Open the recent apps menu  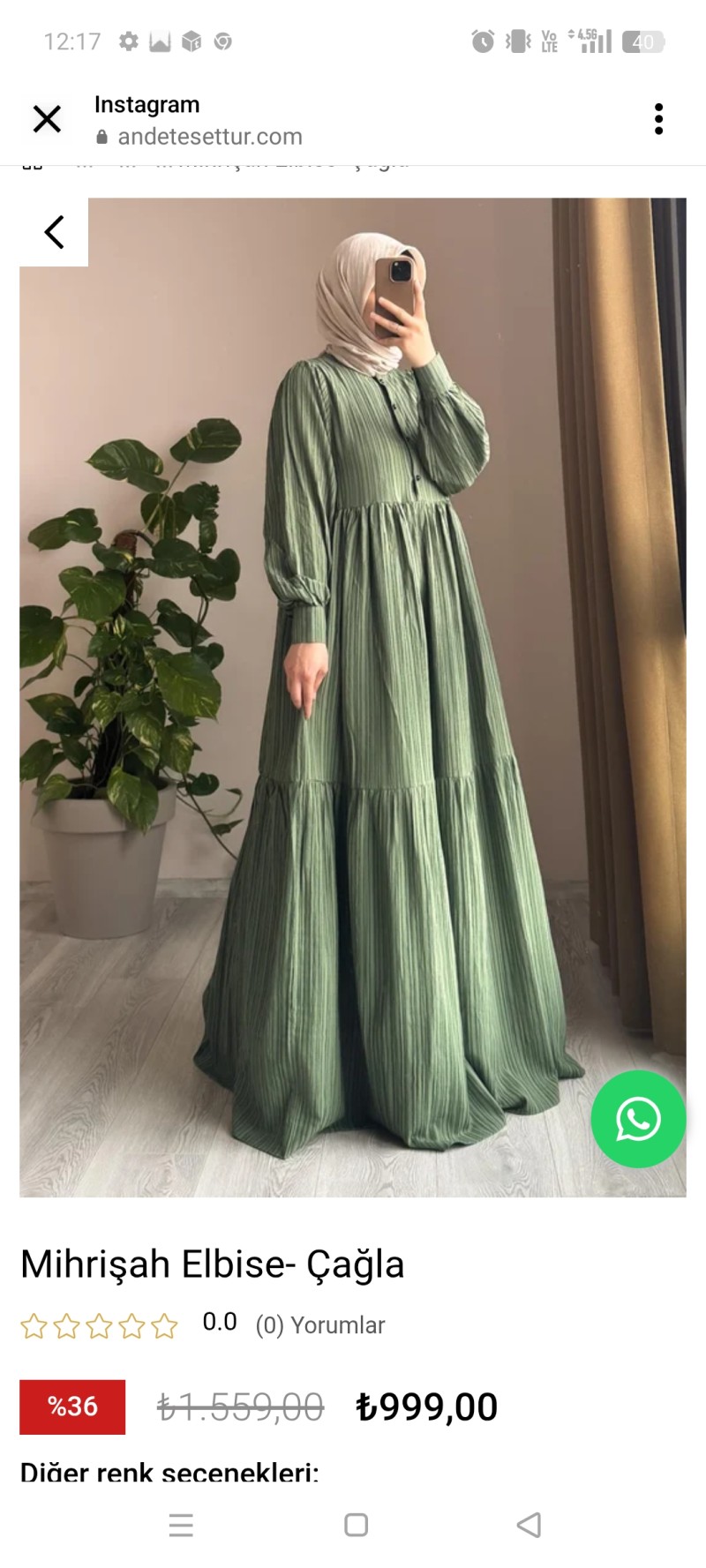point(181,1525)
